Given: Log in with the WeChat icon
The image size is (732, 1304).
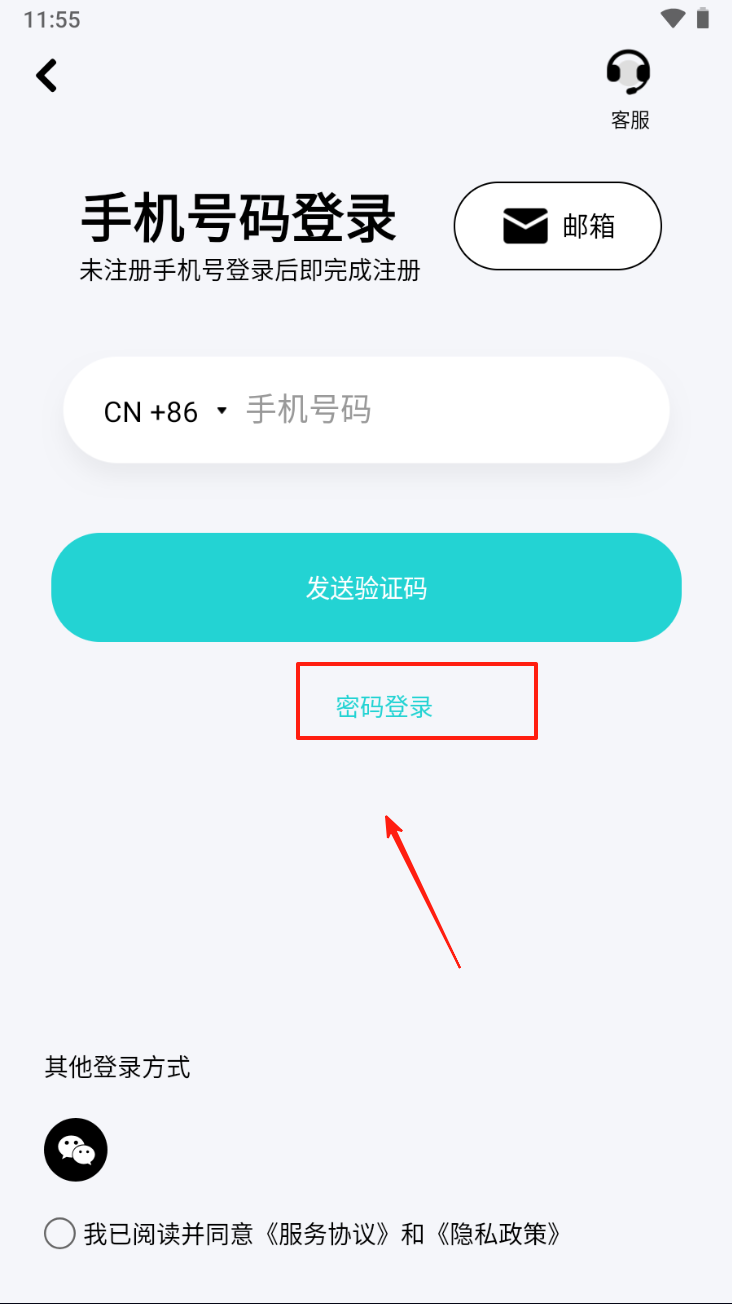Looking at the screenshot, I should coord(76,1150).
